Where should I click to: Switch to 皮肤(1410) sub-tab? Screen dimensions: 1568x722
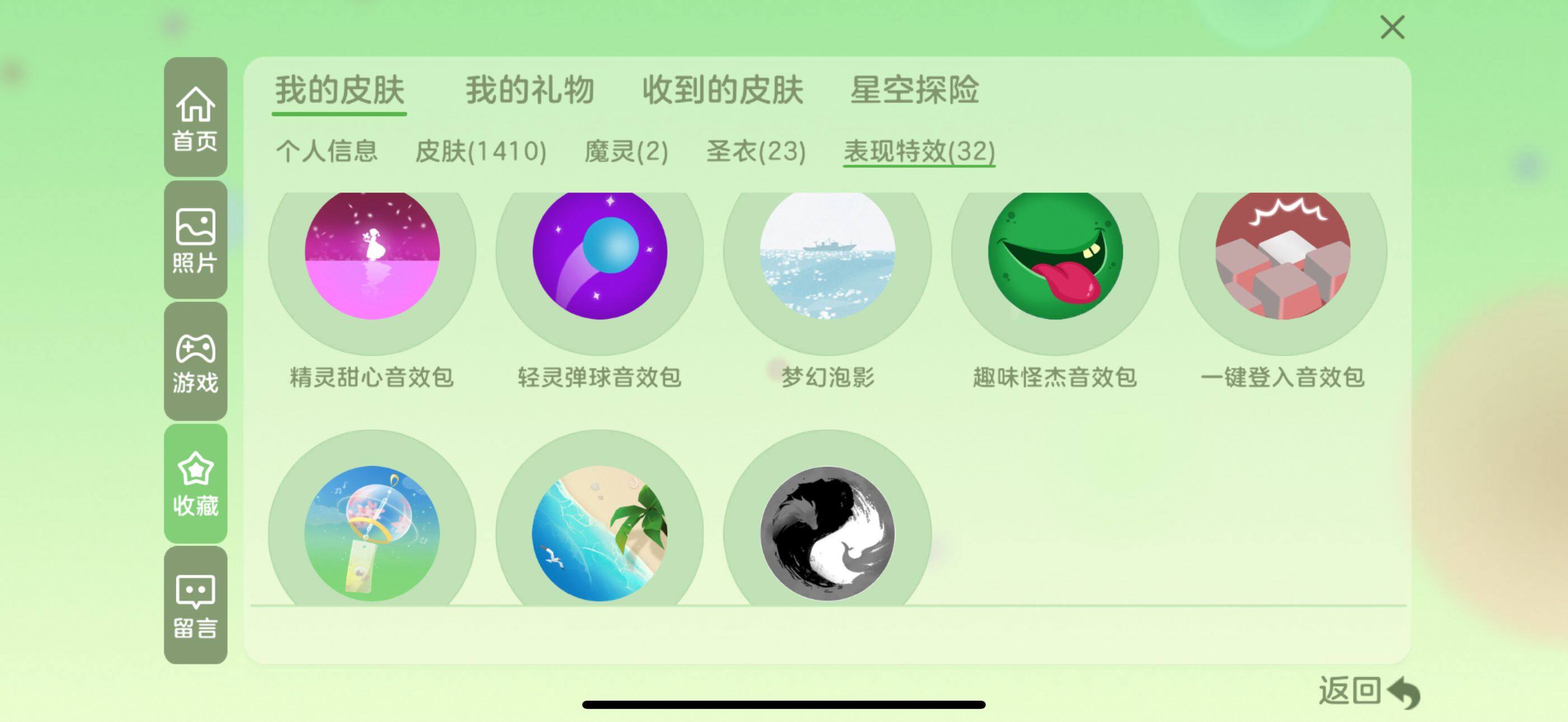[480, 151]
